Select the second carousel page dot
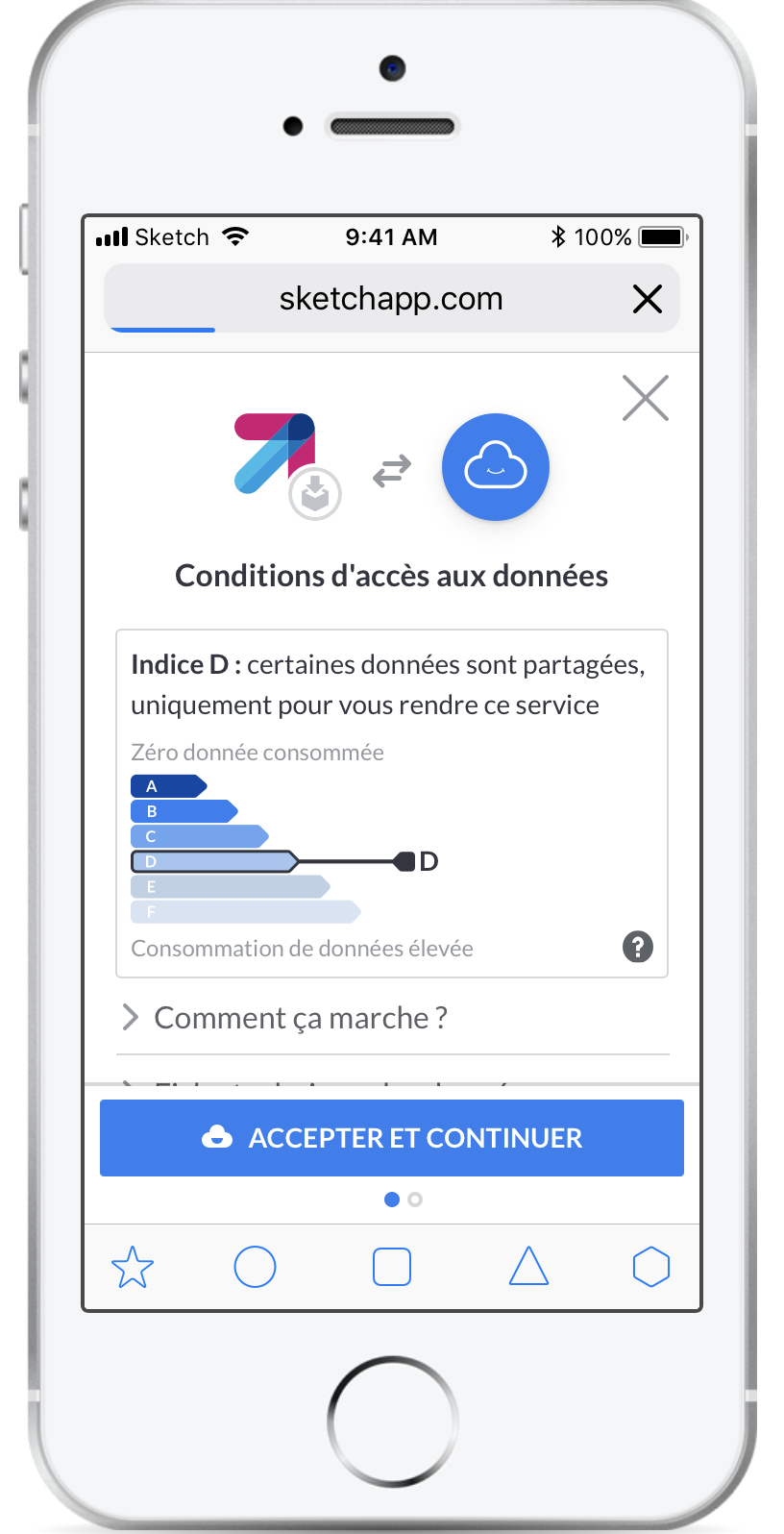This screenshot has width=784, height=1534. [x=415, y=1200]
